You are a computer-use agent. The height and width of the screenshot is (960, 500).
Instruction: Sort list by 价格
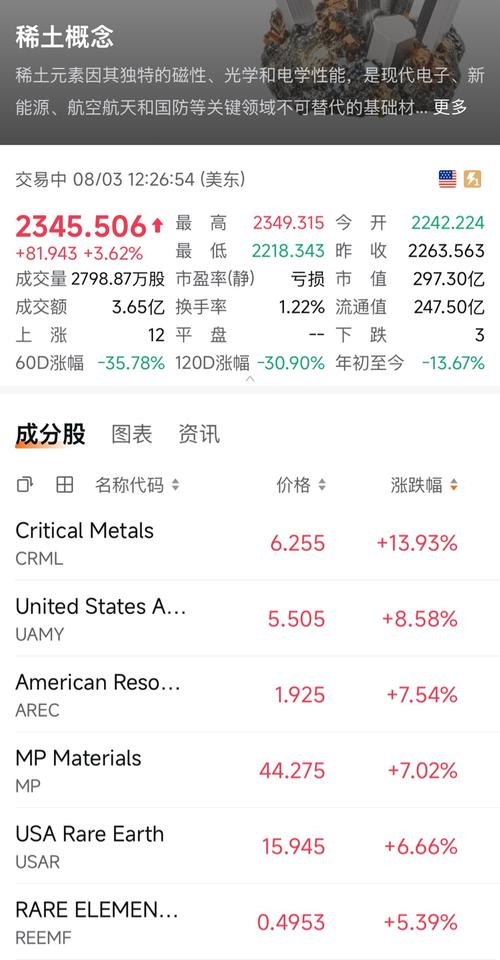301,486
